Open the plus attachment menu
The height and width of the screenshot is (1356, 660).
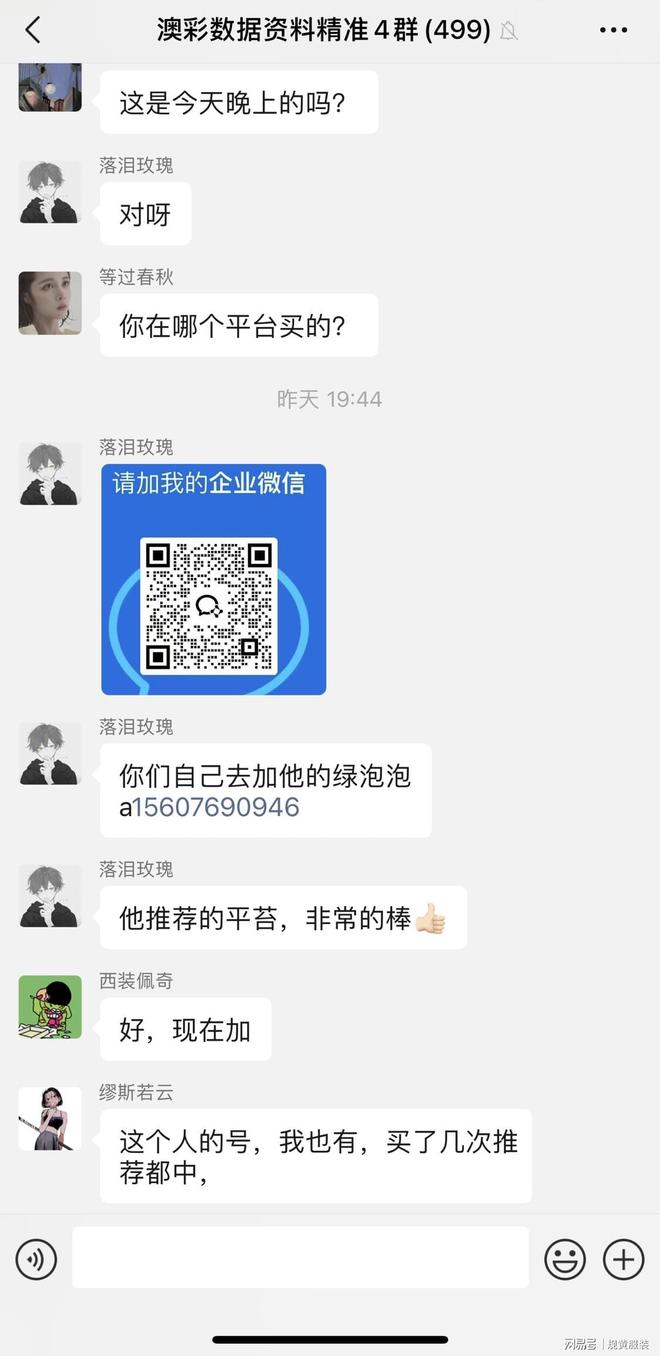(623, 1259)
